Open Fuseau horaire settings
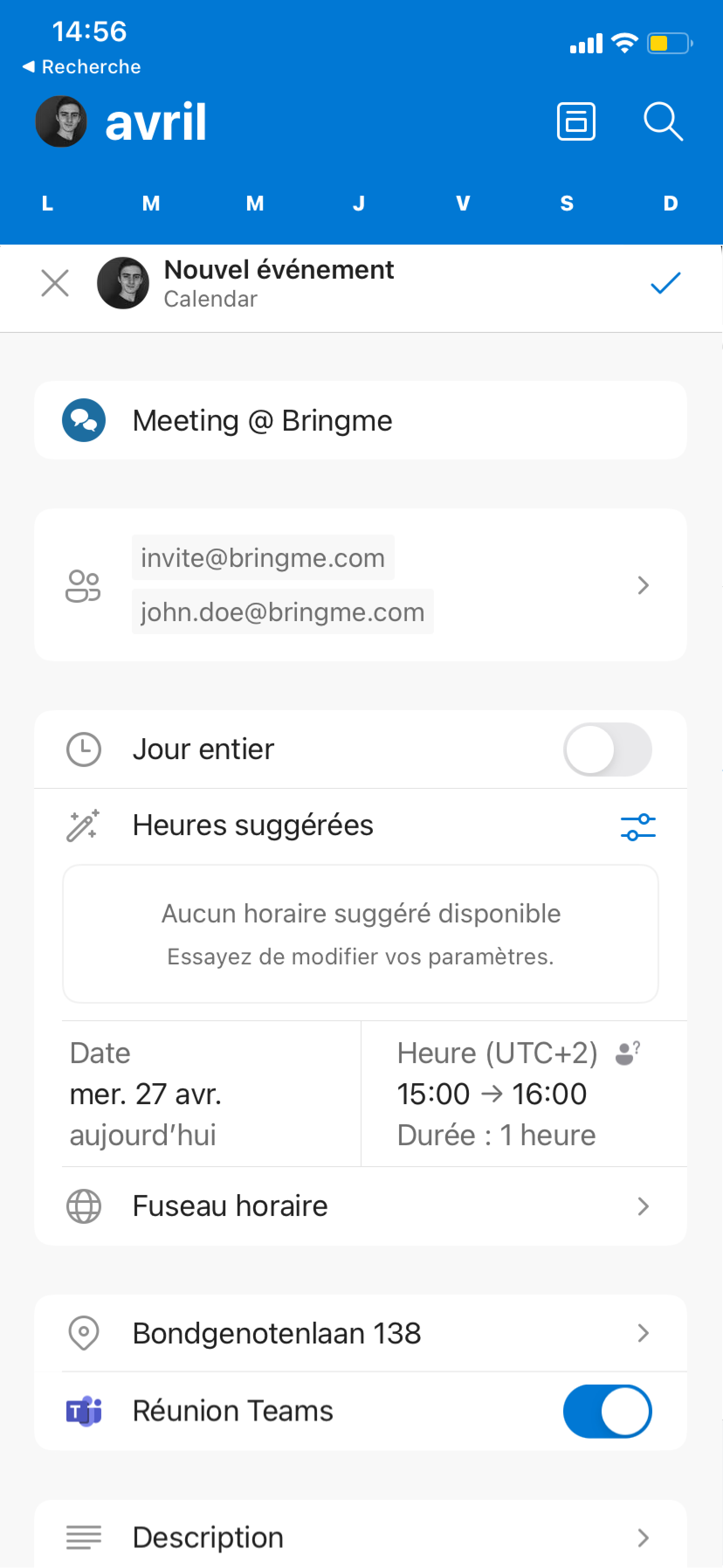 (361, 1206)
